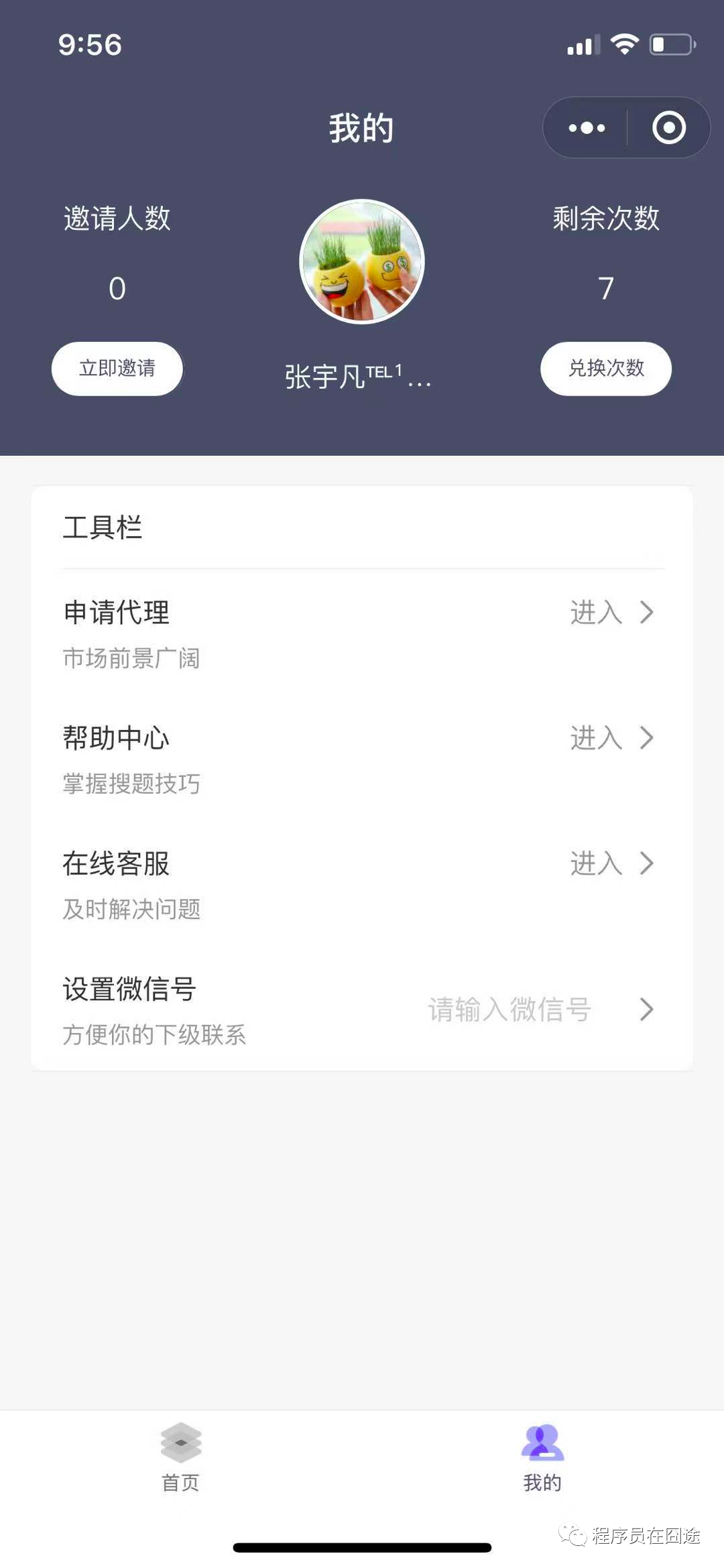
Task: Tap the user's avatar photo
Action: pos(361,262)
